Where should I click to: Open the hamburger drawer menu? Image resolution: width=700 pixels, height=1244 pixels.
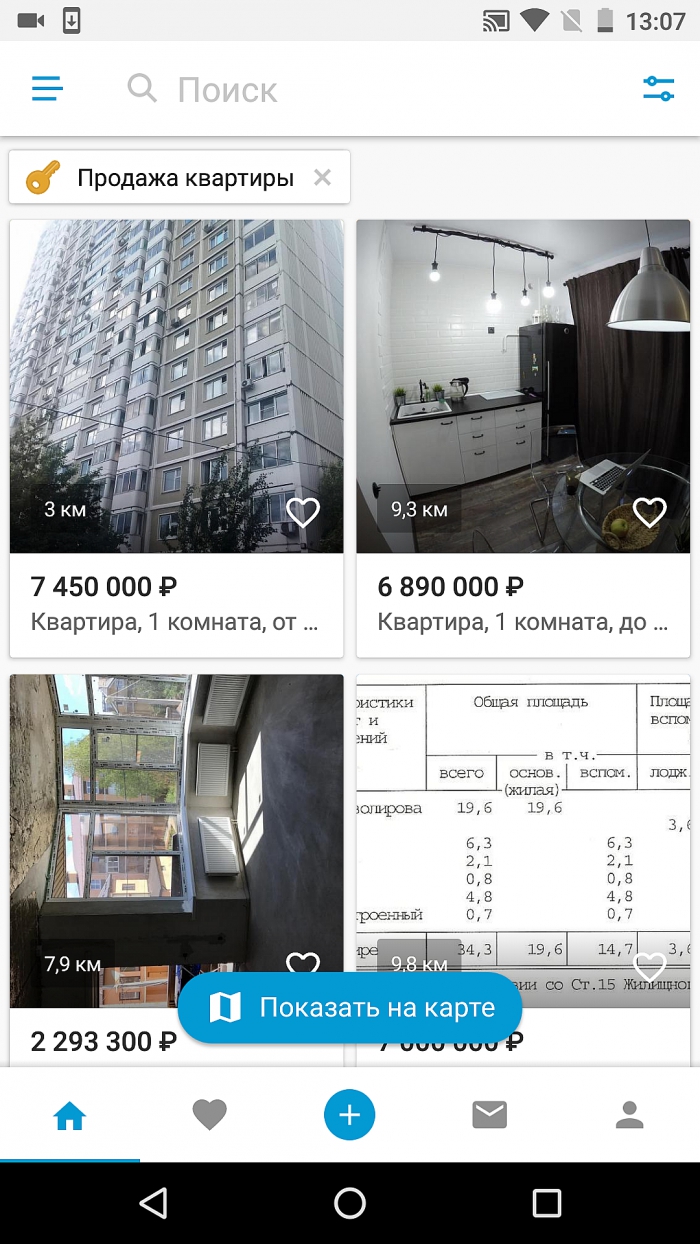pyautogui.click(x=47, y=89)
